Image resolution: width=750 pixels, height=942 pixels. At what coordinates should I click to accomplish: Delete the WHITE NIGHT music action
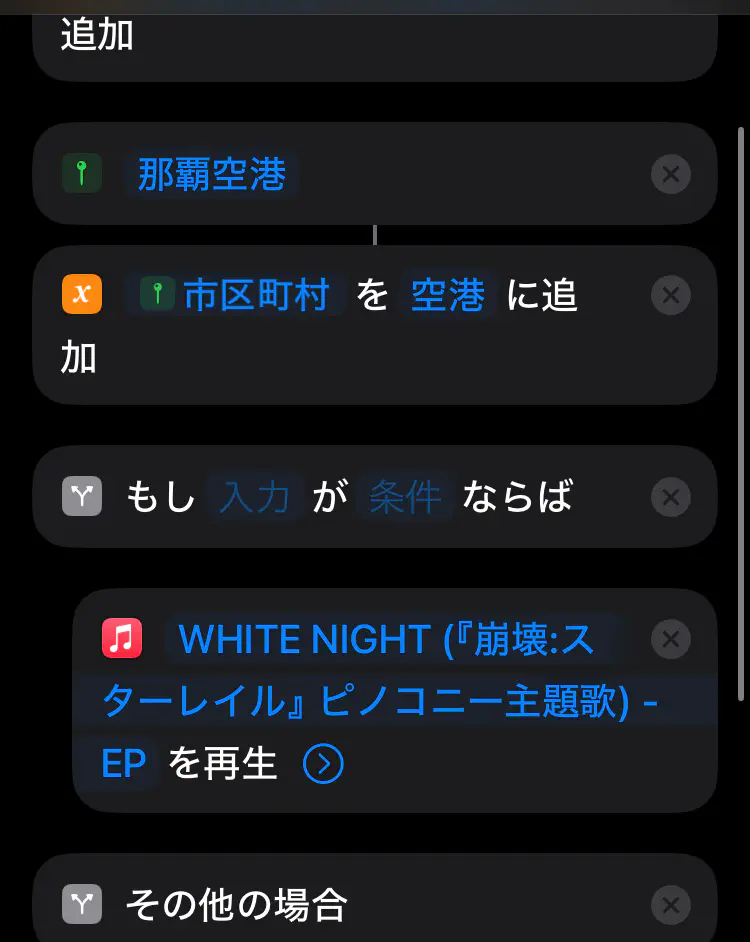tap(670, 639)
